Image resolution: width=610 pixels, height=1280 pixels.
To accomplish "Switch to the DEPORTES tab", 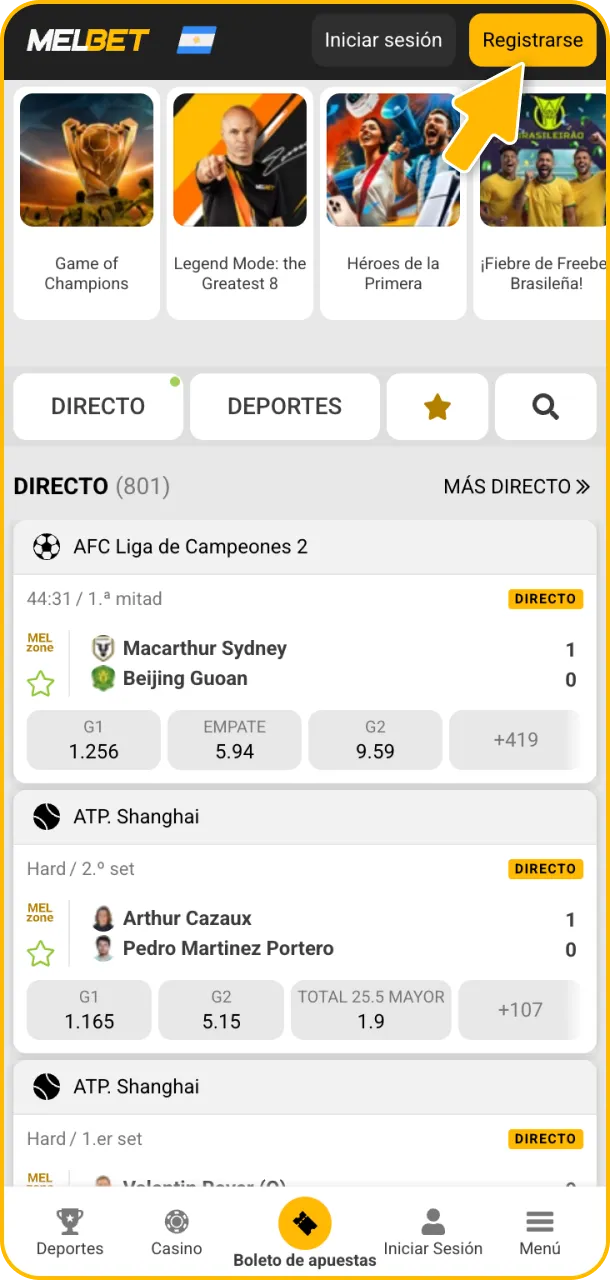I will click(x=284, y=406).
